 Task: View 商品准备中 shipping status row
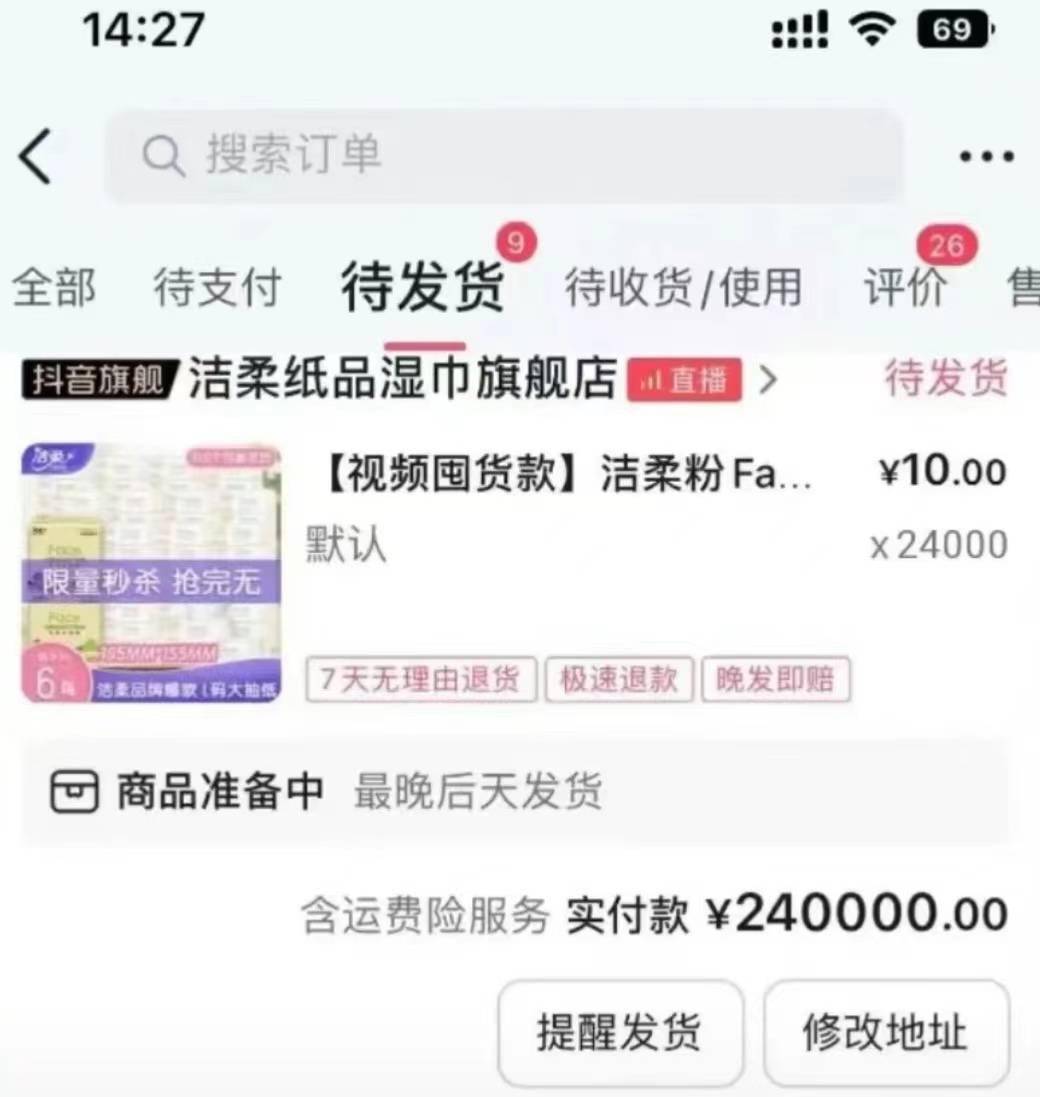514,792
